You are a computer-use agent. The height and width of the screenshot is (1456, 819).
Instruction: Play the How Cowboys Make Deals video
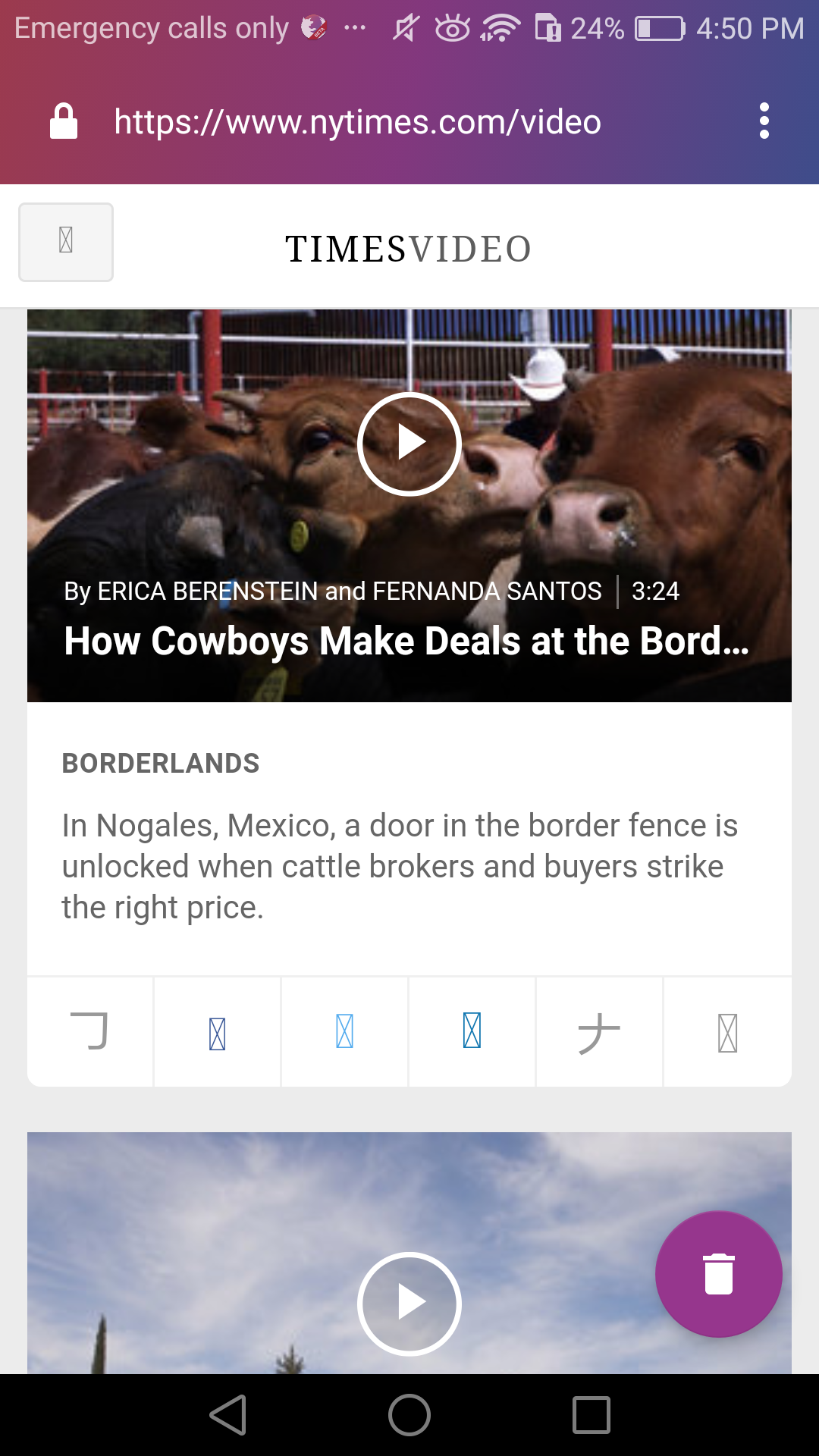pos(409,444)
